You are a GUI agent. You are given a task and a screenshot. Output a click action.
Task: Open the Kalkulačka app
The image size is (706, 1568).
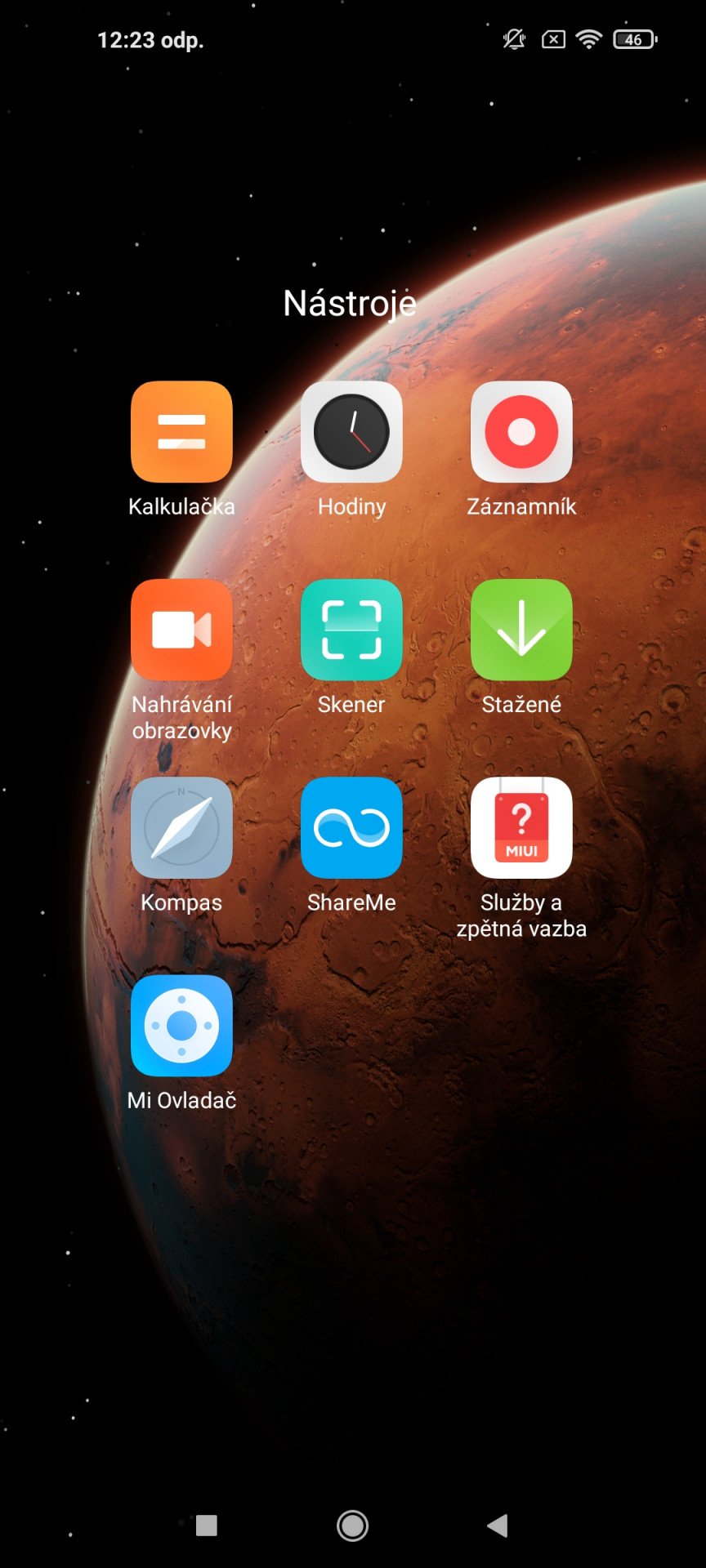pyautogui.click(x=181, y=432)
